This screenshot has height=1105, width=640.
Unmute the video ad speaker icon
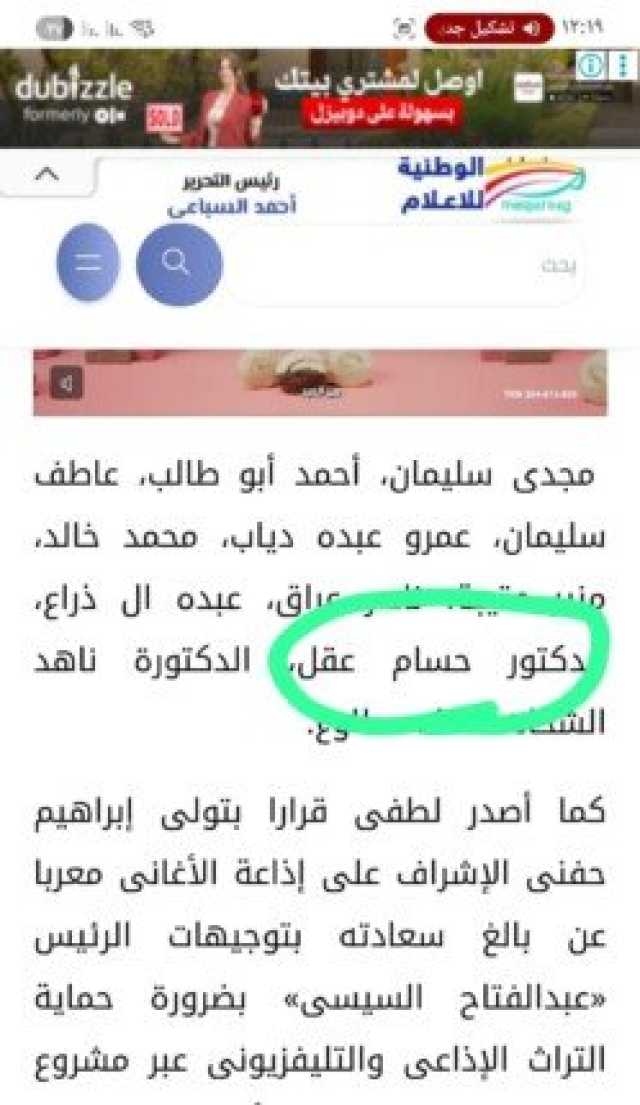66,382
